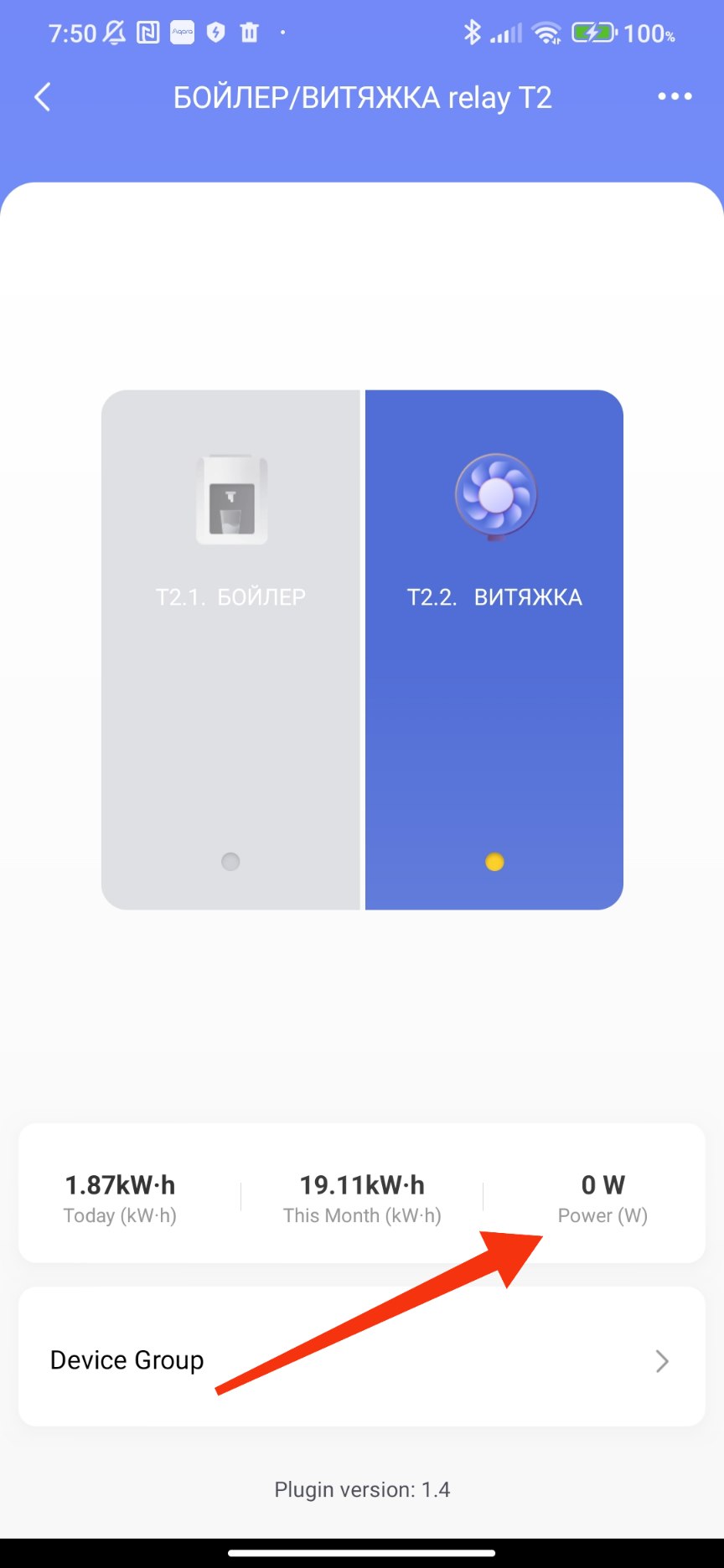
Task: Go back using the top-left arrow
Action: [x=43, y=97]
